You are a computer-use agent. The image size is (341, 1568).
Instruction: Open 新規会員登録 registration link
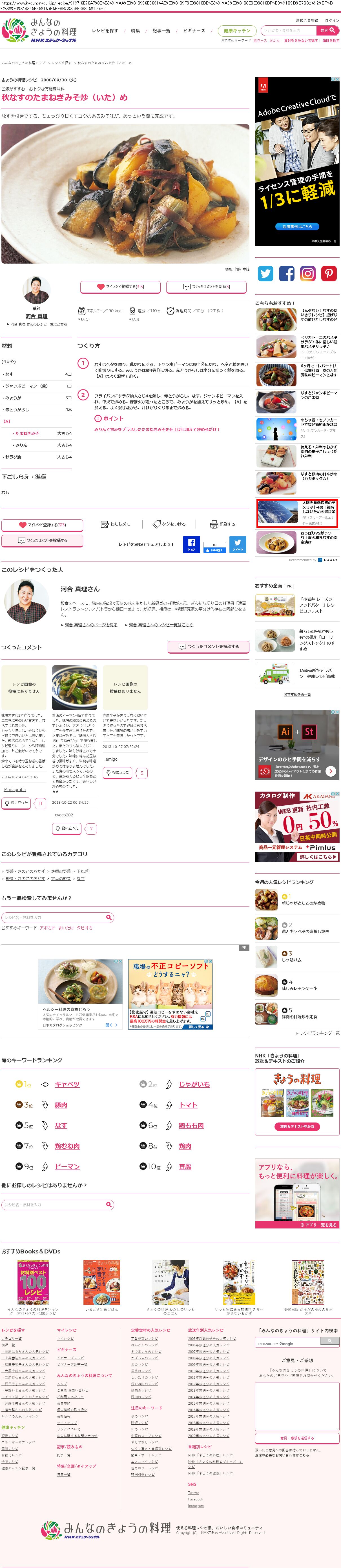(x=307, y=20)
